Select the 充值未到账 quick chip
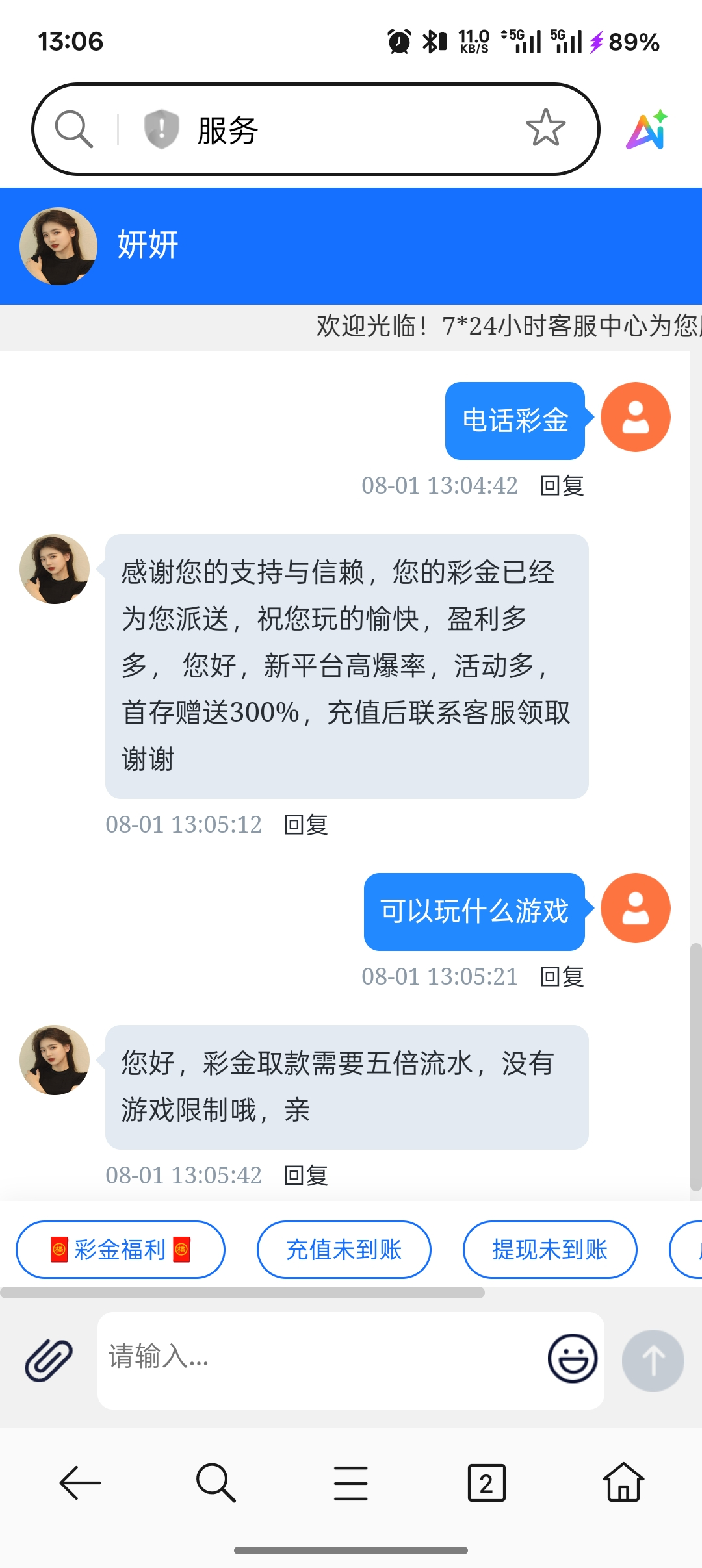The width and height of the screenshot is (702, 1568). click(344, 1250)
